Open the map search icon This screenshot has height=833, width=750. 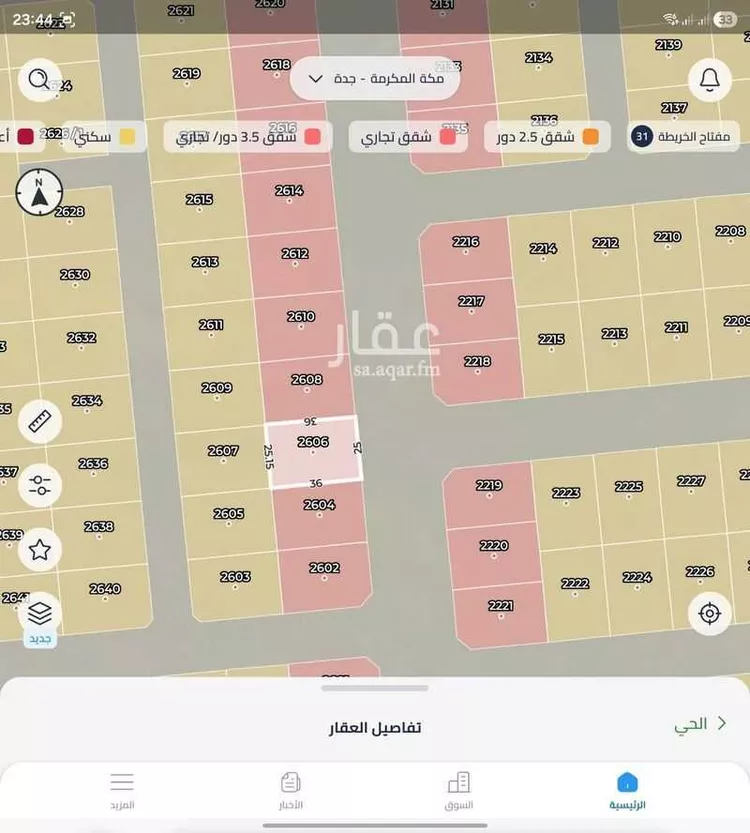(39, 79)
